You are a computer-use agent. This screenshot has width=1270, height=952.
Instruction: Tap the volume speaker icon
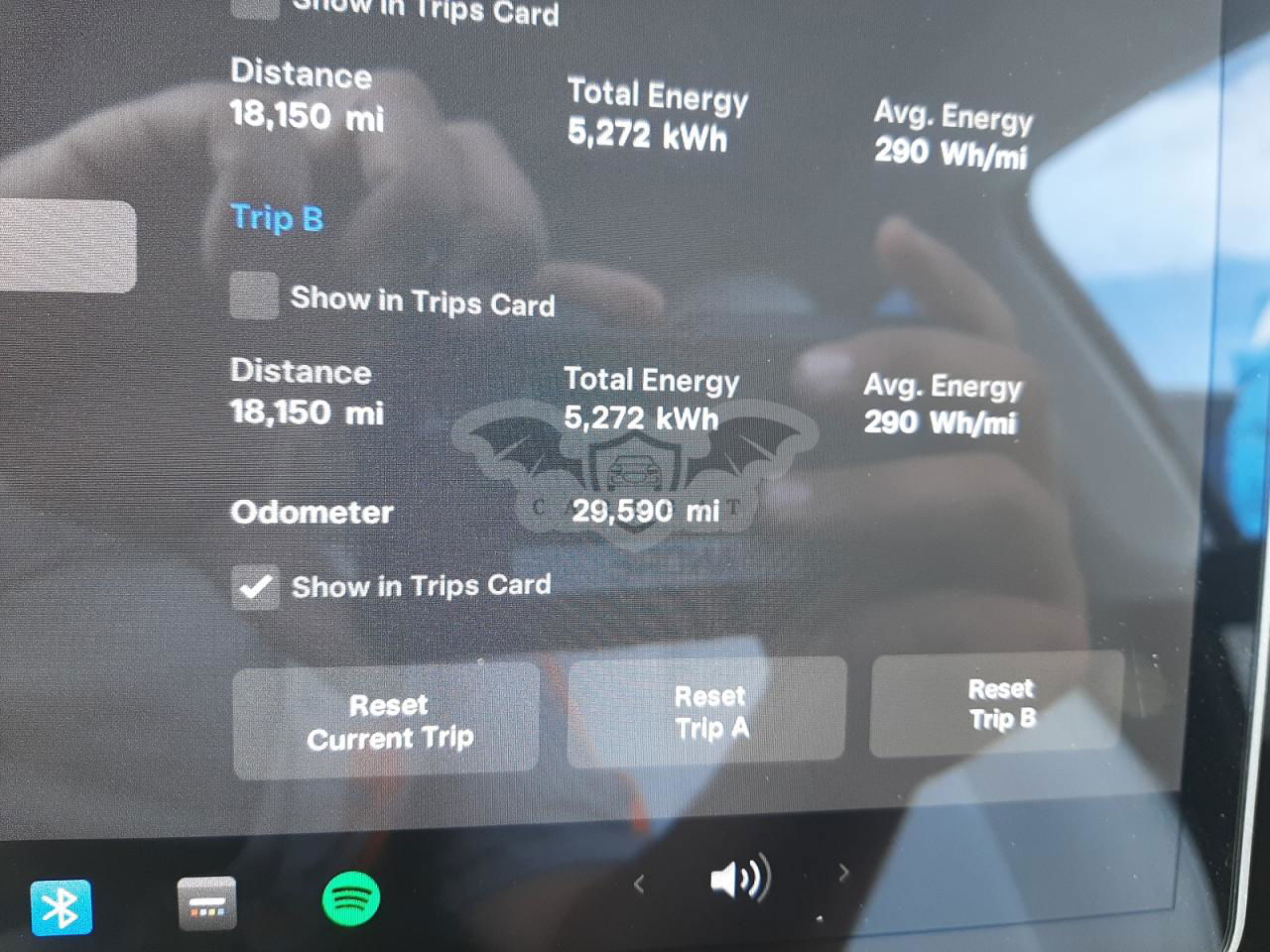click(x=740, y=878)
